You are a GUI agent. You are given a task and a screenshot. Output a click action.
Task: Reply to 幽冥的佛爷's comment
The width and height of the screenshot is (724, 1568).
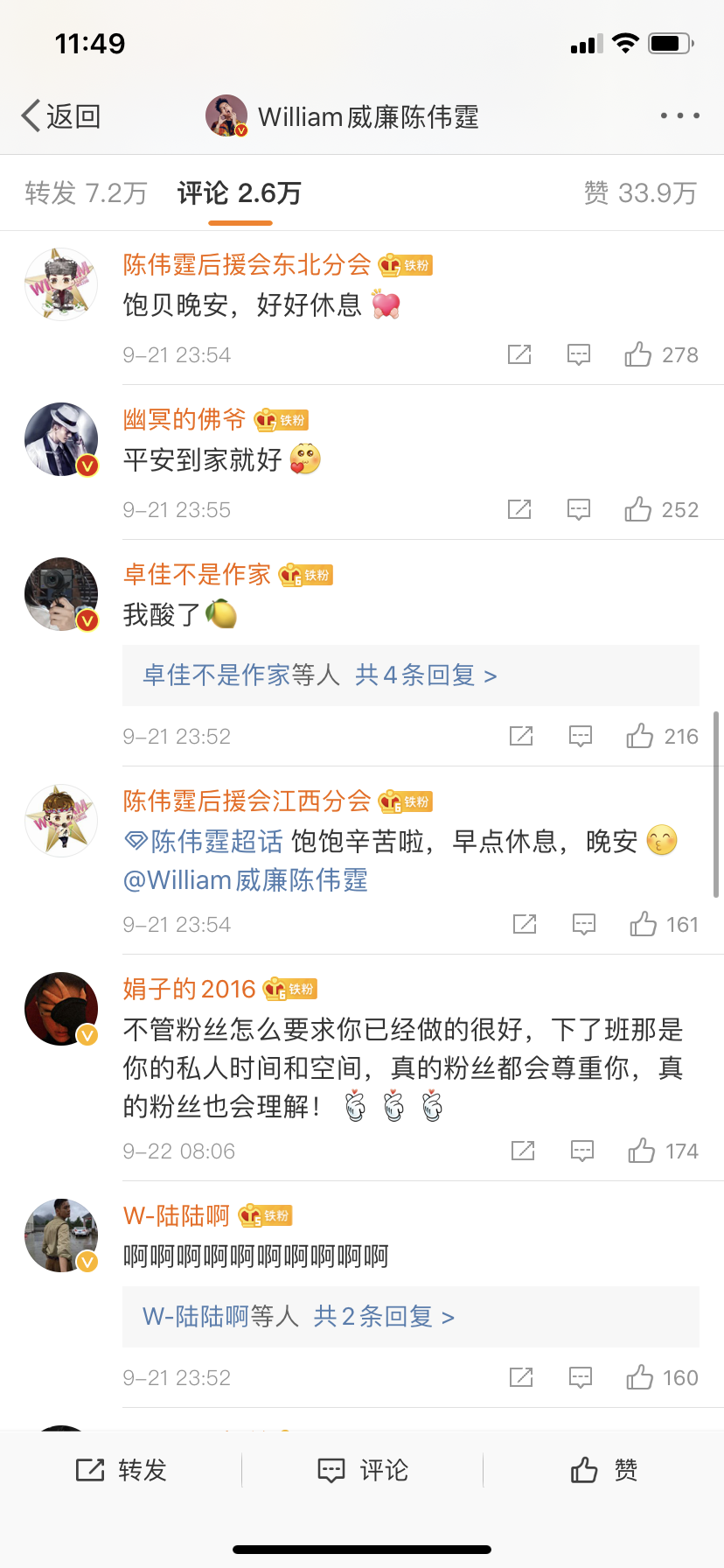pos(579,509)
